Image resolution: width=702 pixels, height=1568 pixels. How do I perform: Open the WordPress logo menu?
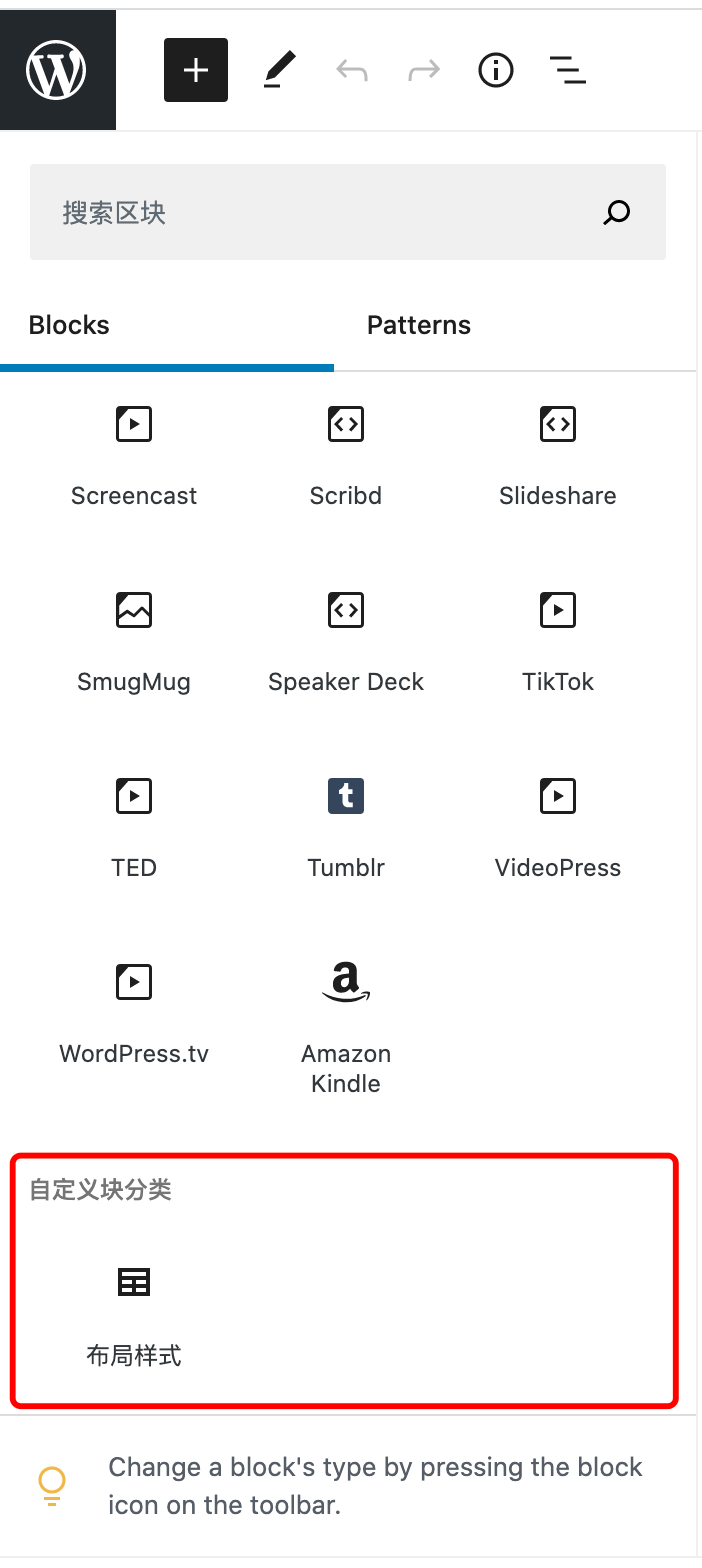57,70
